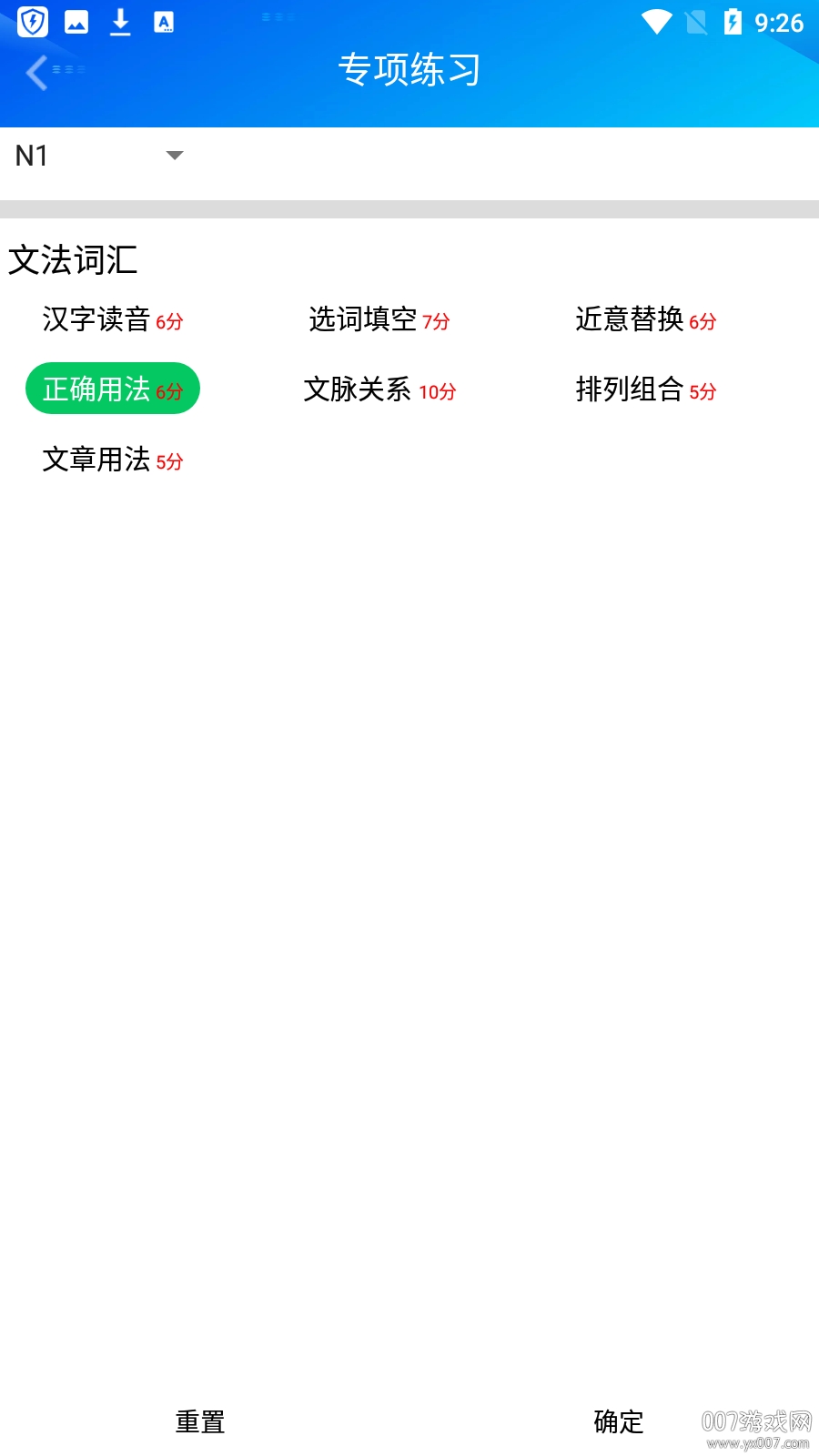Deselect the highlighted 正确用法 chip

tap(112, 389)
